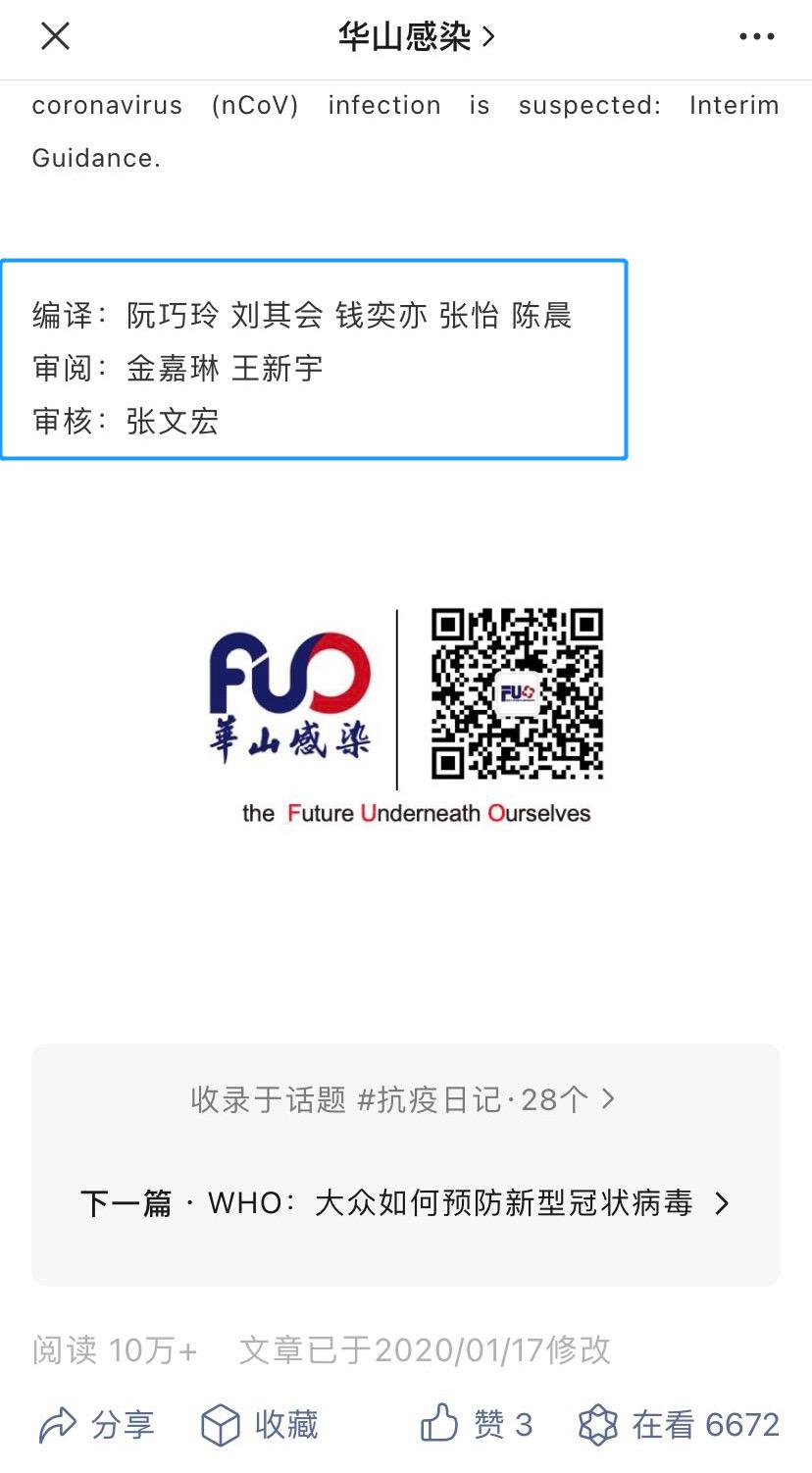Open the three-dot more options menu
This screenshot has width=812, height=1473.
point(755,37)
